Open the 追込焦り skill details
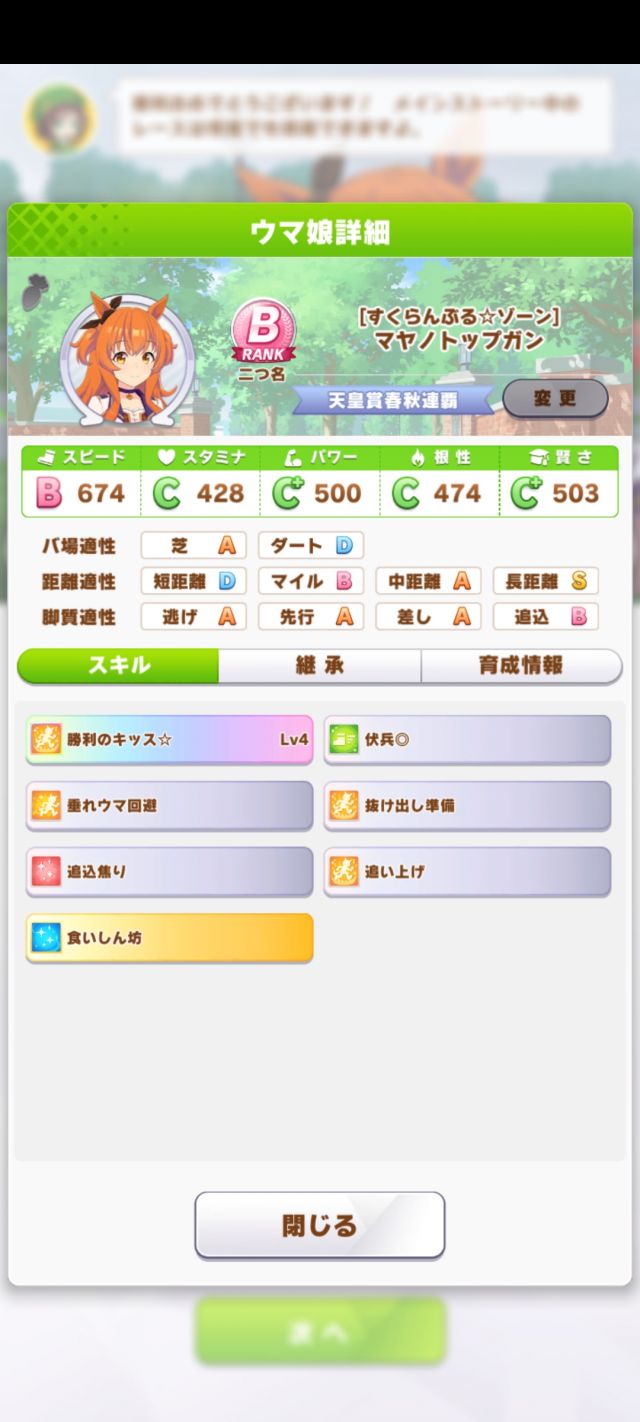The height and width of the screenshot is (1422, 640). point(169,871)
